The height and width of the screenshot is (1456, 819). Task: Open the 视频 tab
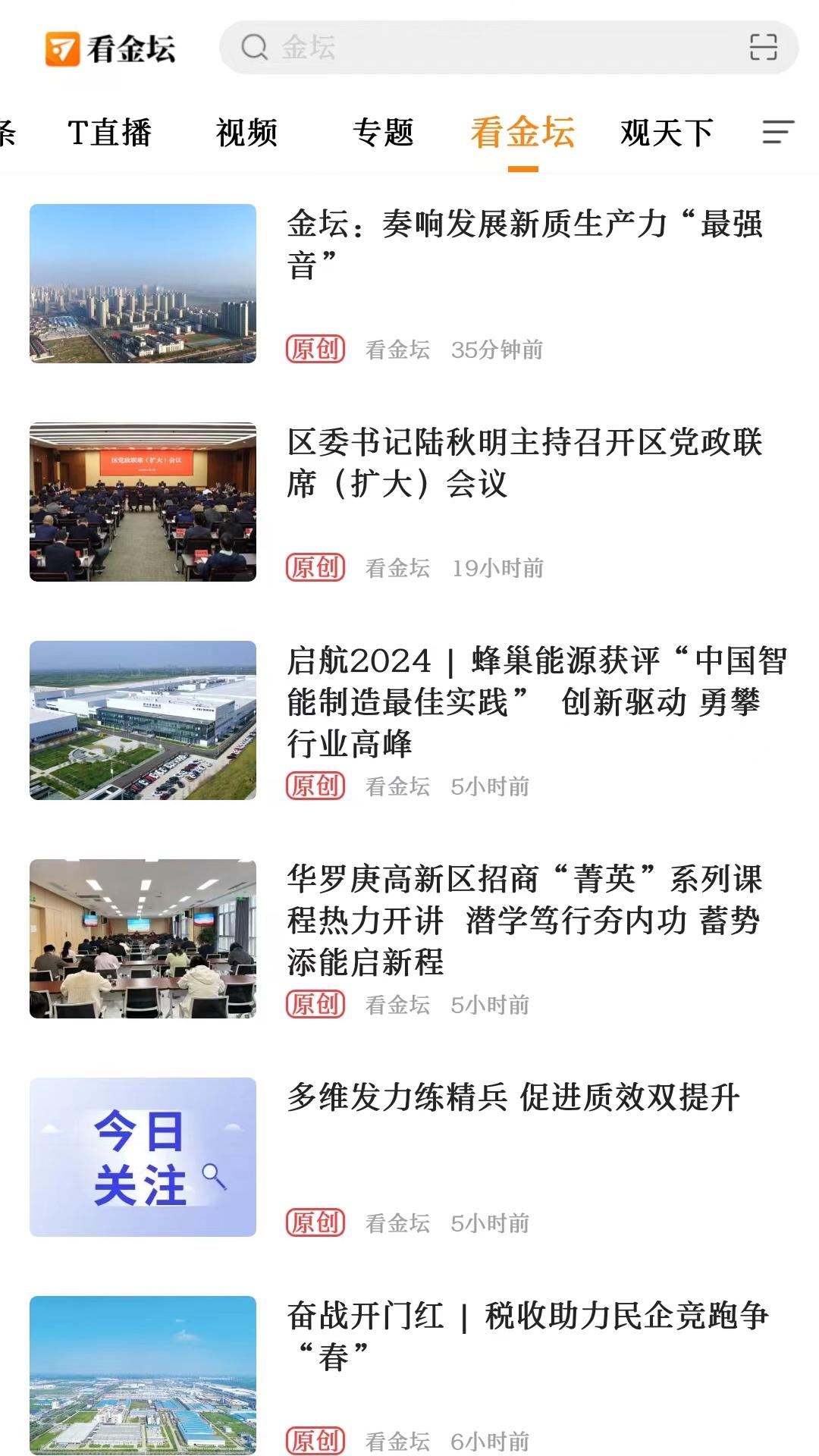click(x=246, y=132)
